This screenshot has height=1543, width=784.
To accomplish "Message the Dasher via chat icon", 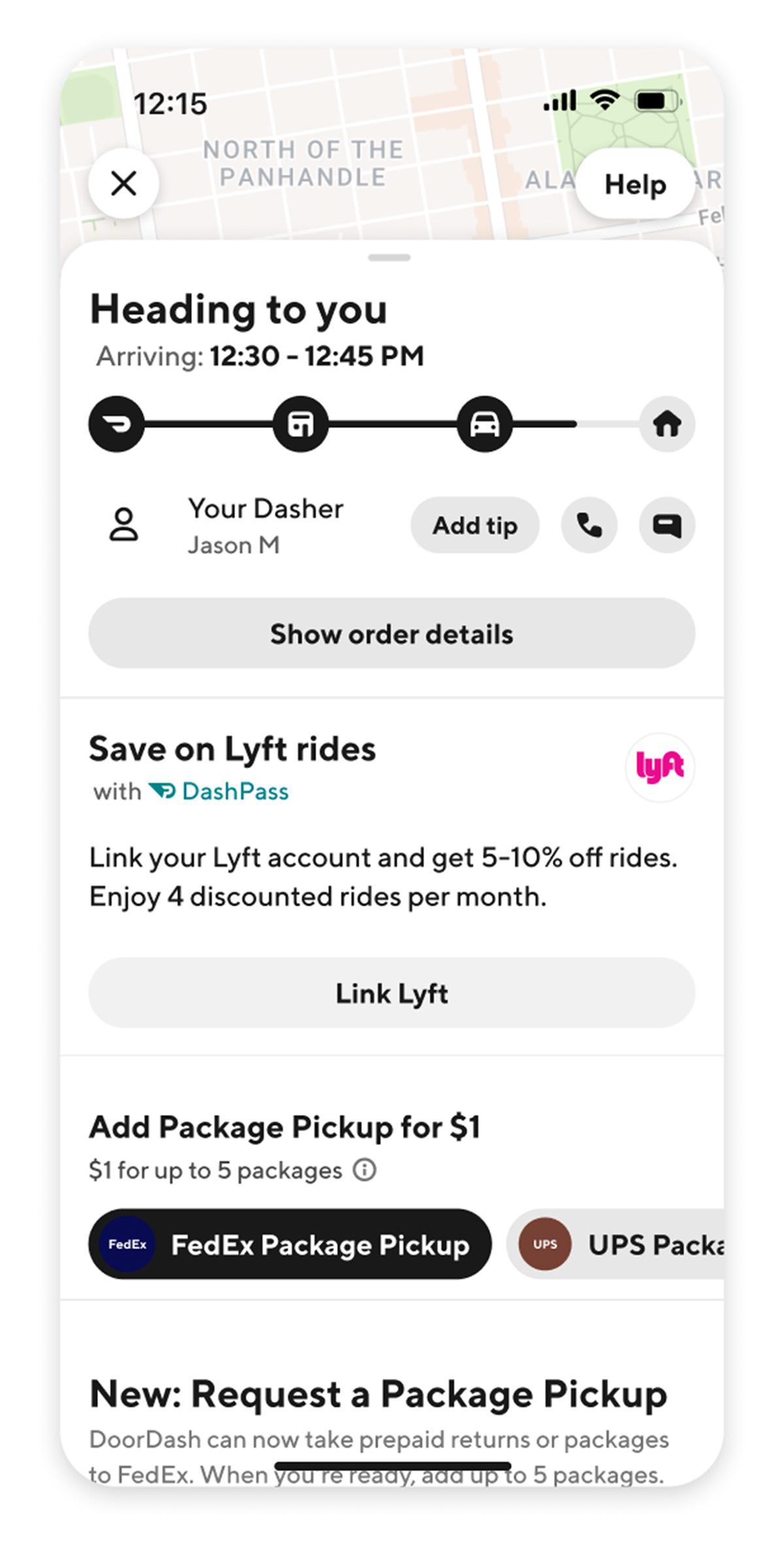I will point(666,525).
